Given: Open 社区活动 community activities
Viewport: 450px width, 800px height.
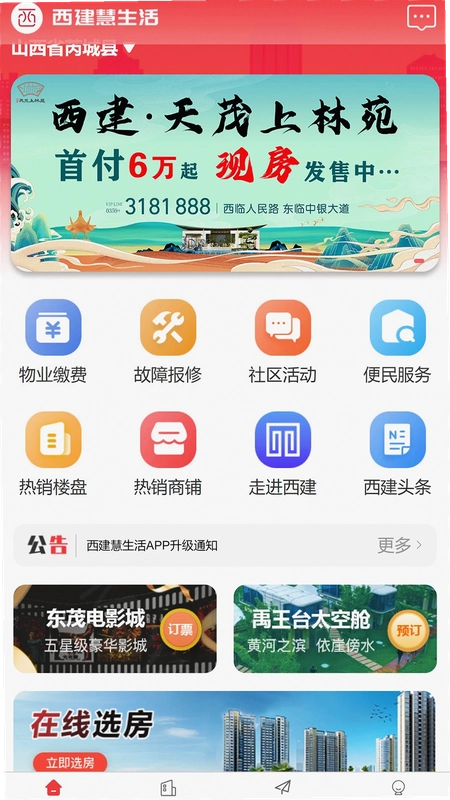Looking at the screenshot, I should pos(283,341).
